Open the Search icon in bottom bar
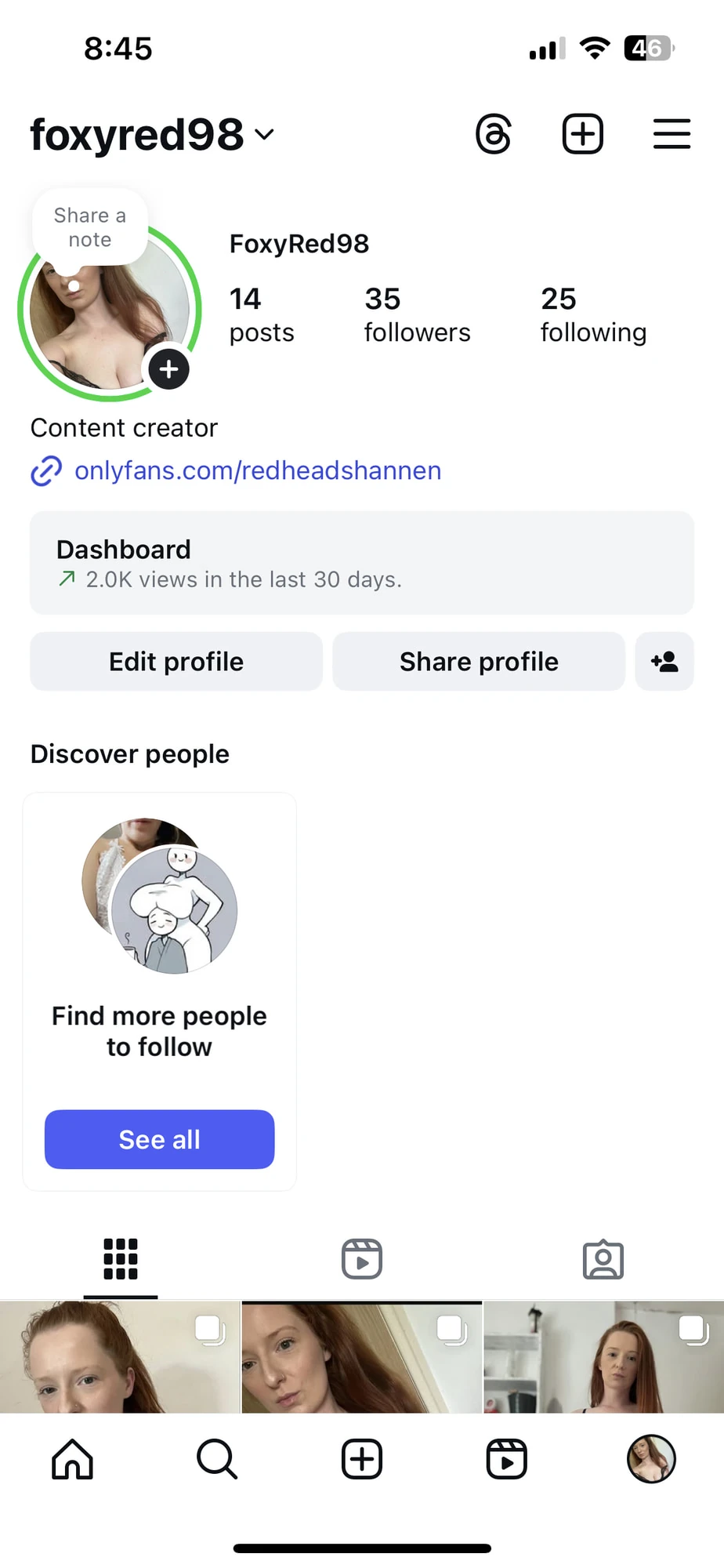Viewport: 724px width, 1568px height. (217, 1459)
